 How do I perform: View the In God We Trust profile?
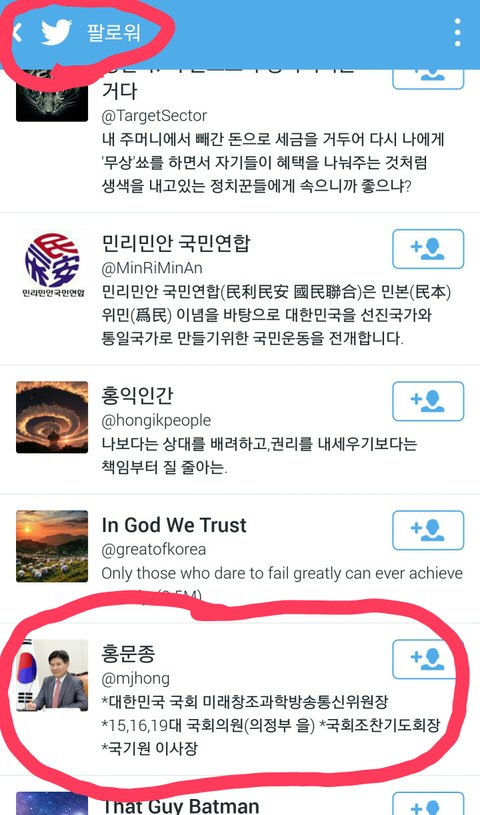(240, 559)
